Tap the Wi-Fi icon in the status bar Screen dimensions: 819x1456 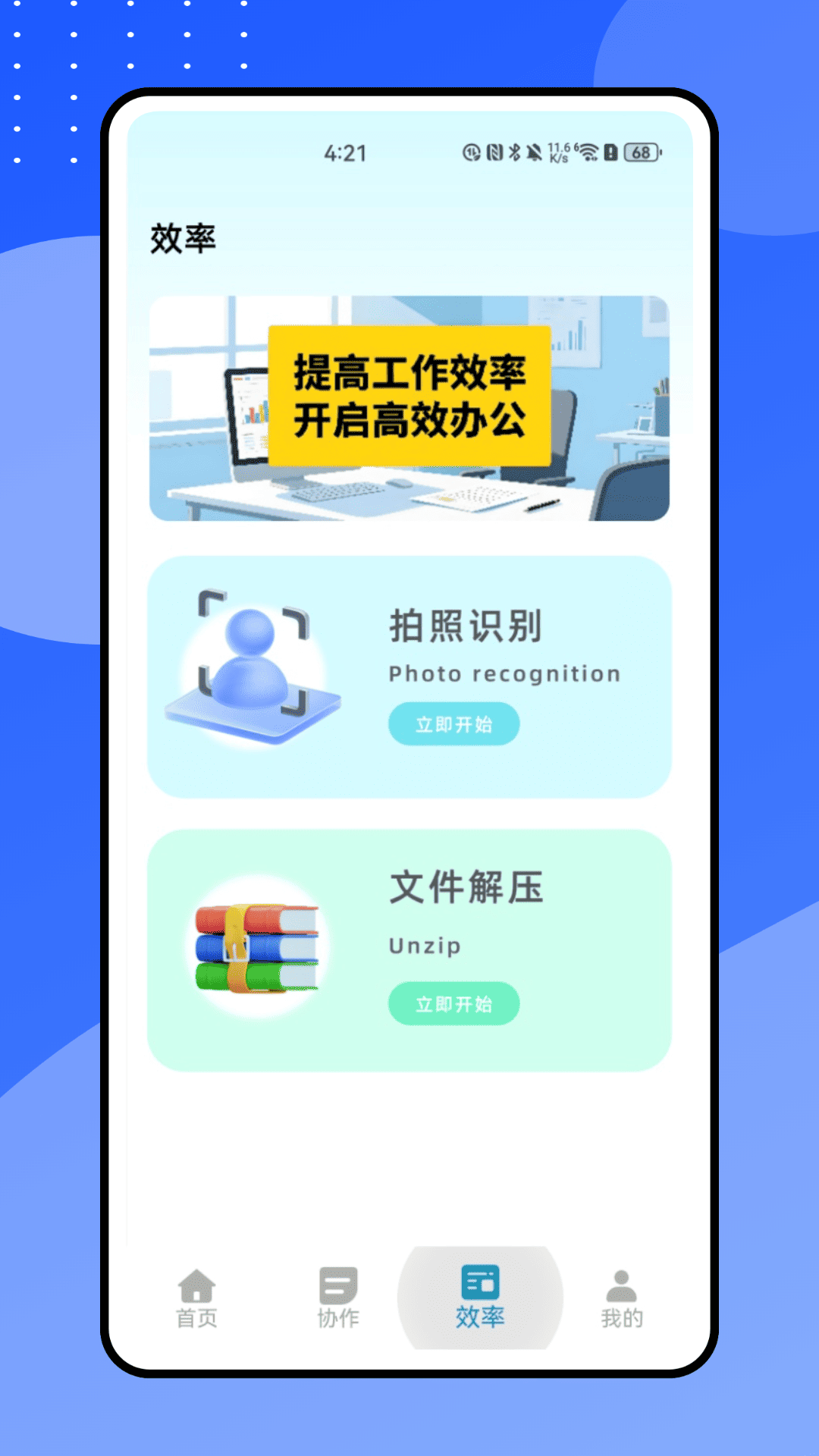tap(588, 152)
